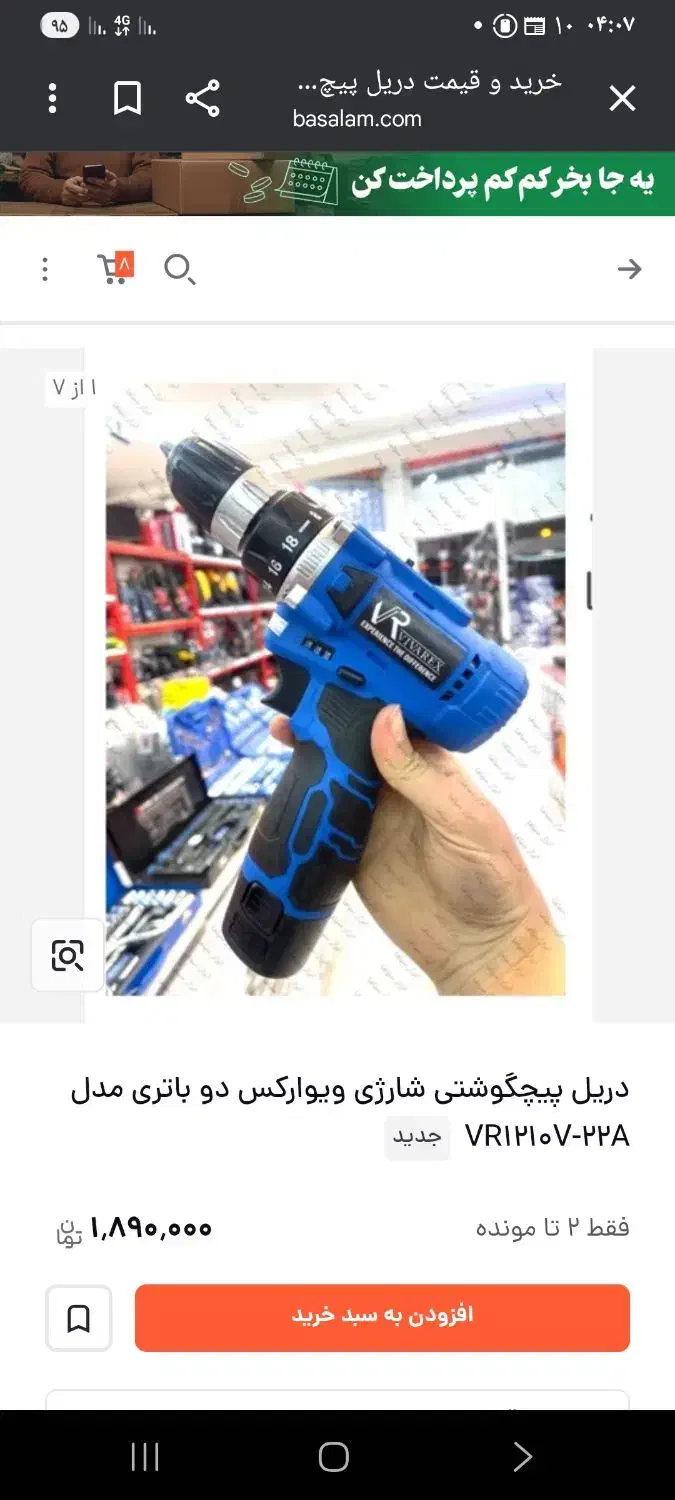This screenshot has width=675, height=1500.
Task: Open the drill product photo fullscreen
Action: (x=336, y=688)
